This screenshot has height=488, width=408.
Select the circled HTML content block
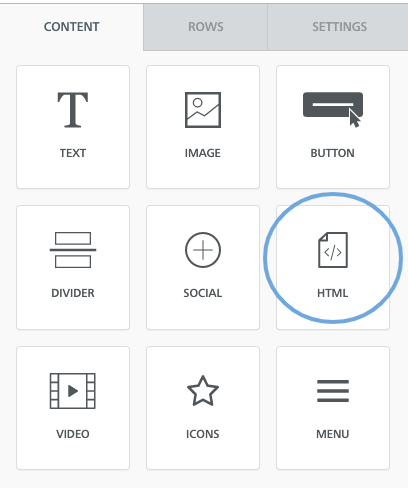(x=333, y=267)
